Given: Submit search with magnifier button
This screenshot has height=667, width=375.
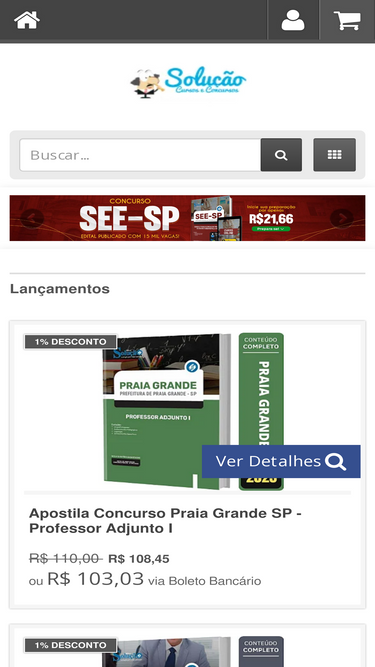Looking at the screenshot, I should click(281, 155).
